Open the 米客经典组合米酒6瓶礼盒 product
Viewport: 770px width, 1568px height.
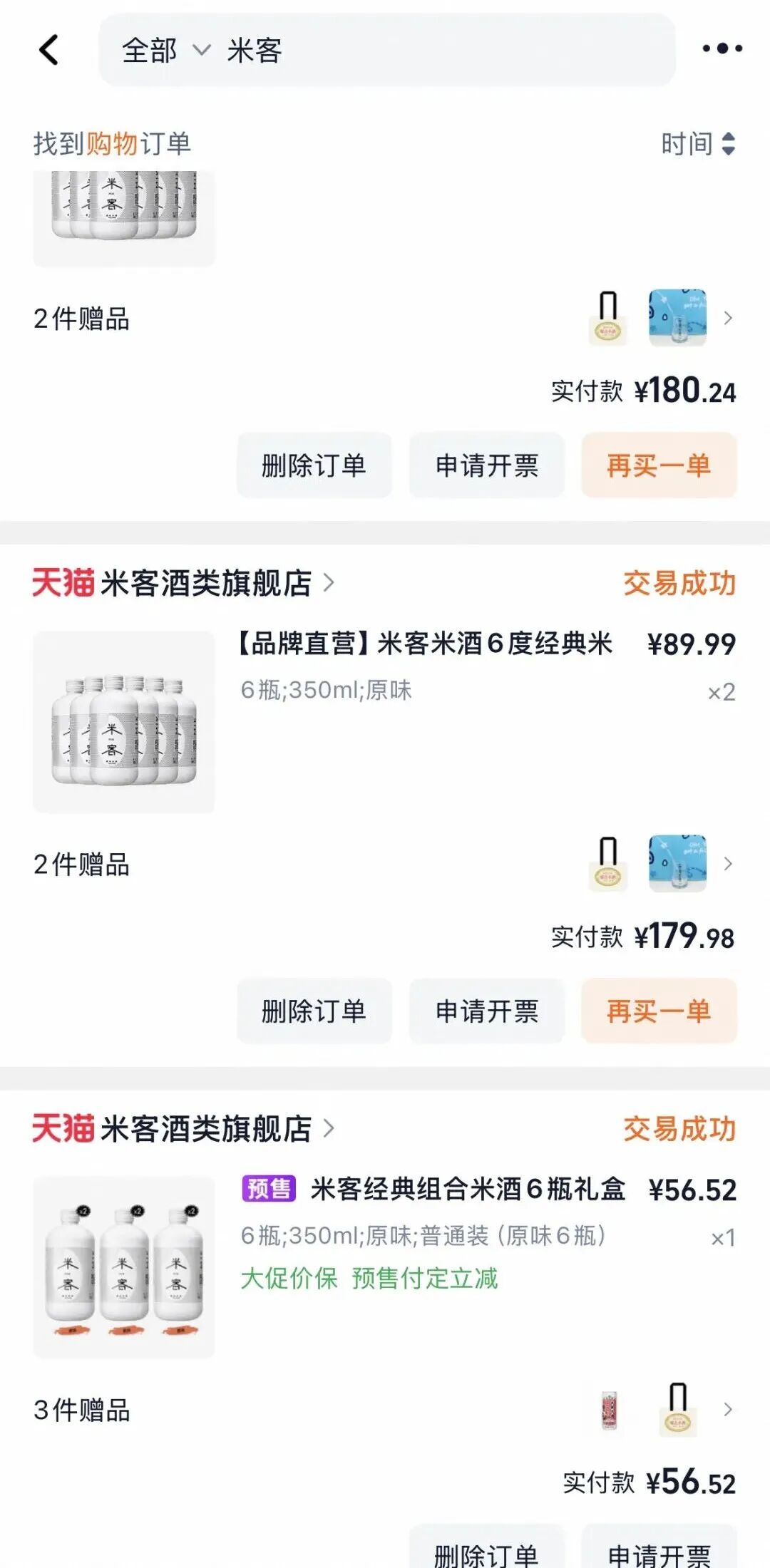(x=468, y=1190)
